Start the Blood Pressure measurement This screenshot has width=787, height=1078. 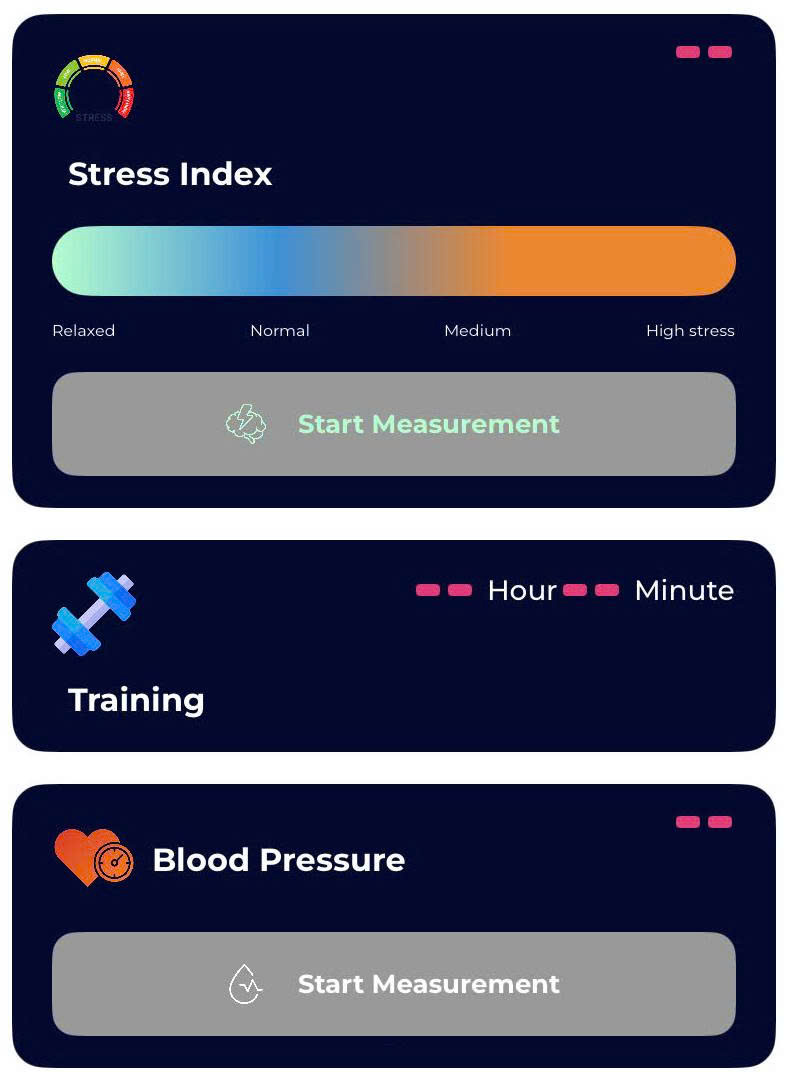393,984
